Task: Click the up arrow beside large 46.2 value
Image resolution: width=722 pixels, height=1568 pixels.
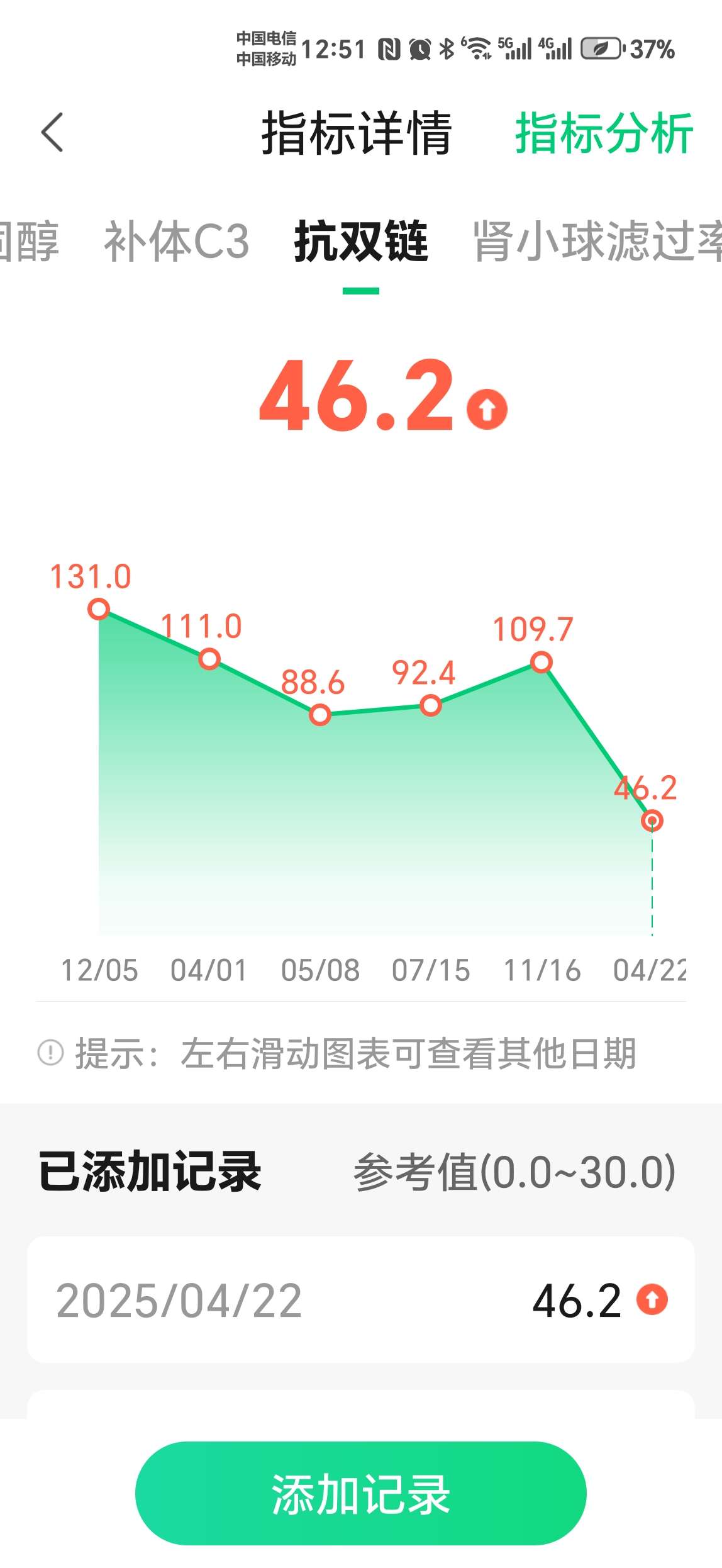Action: point(486,409)
